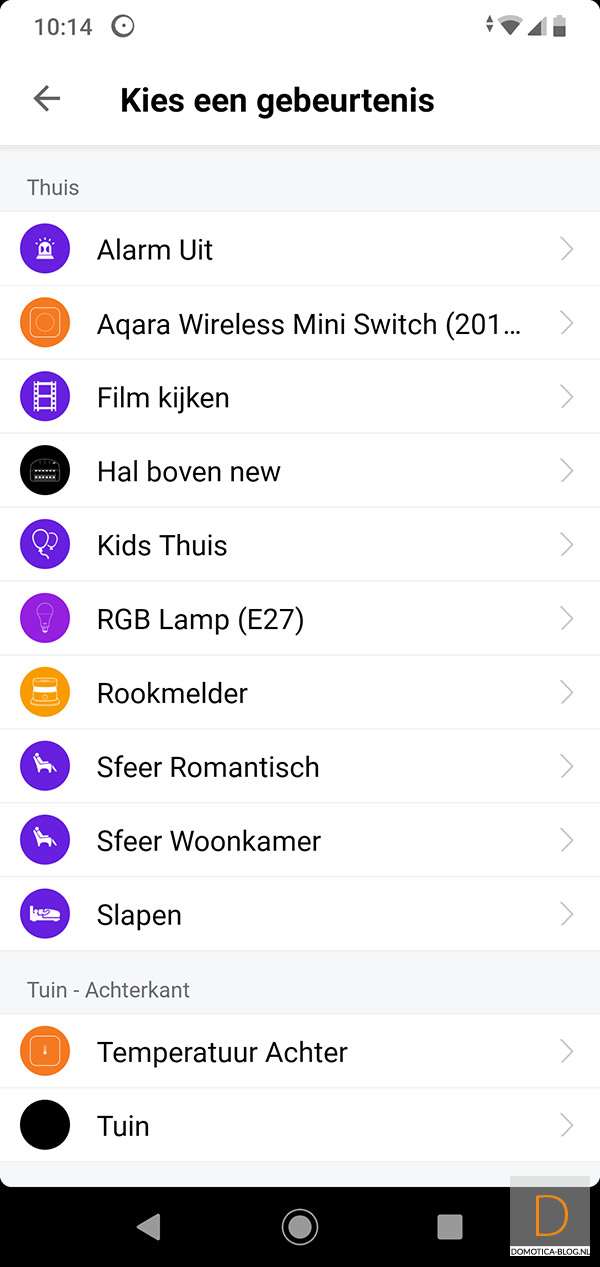Image resolution: width=600 pixels, height=1267 pixels.
Task: Choose the Rookmelder device
Action: click(300, 693)
